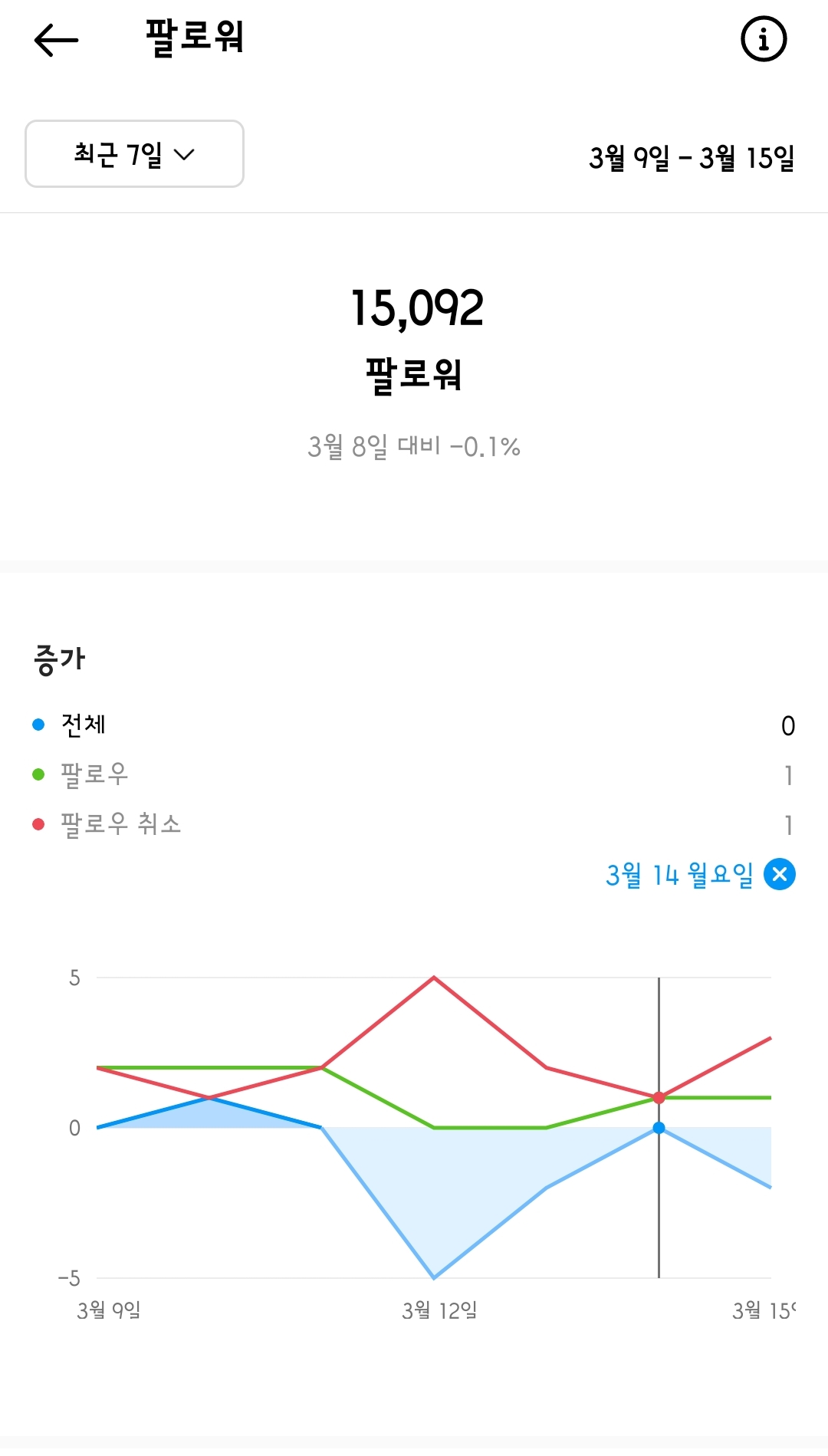Go back with the arrow icon
The image size is (828, 1456).
point(56,40)
